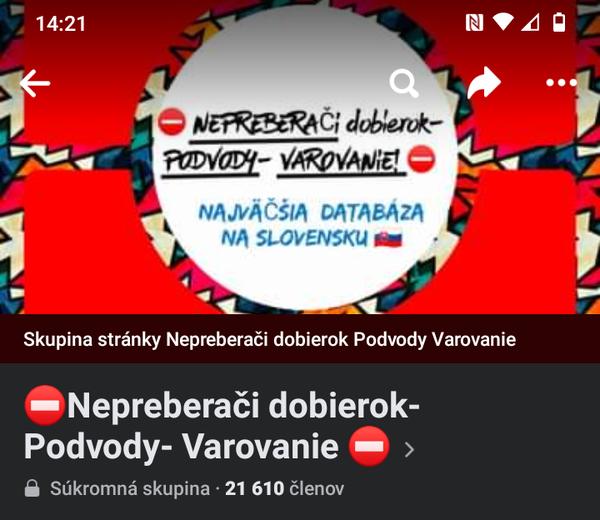Open page link Skupina stránky Nepreberači dobierok
Image resolution: width=600 pixels, height=520 pixels.
tap(270, 340)
